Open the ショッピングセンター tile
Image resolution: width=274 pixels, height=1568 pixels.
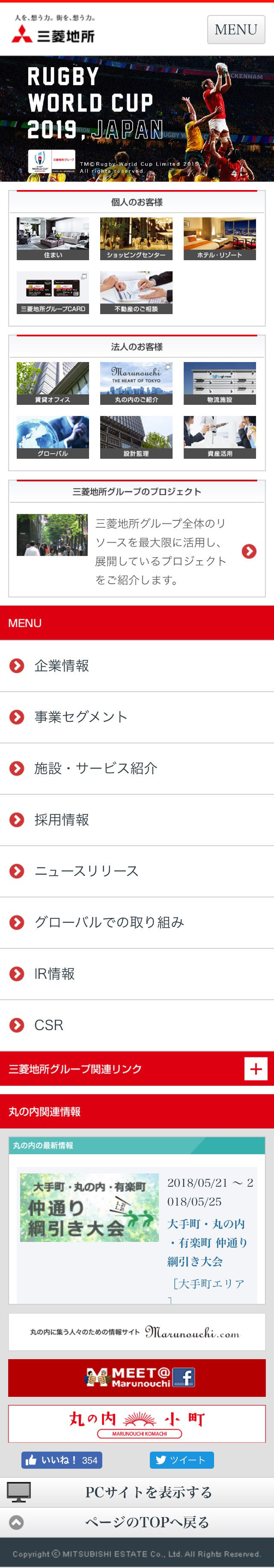click(x=136, y=239)
